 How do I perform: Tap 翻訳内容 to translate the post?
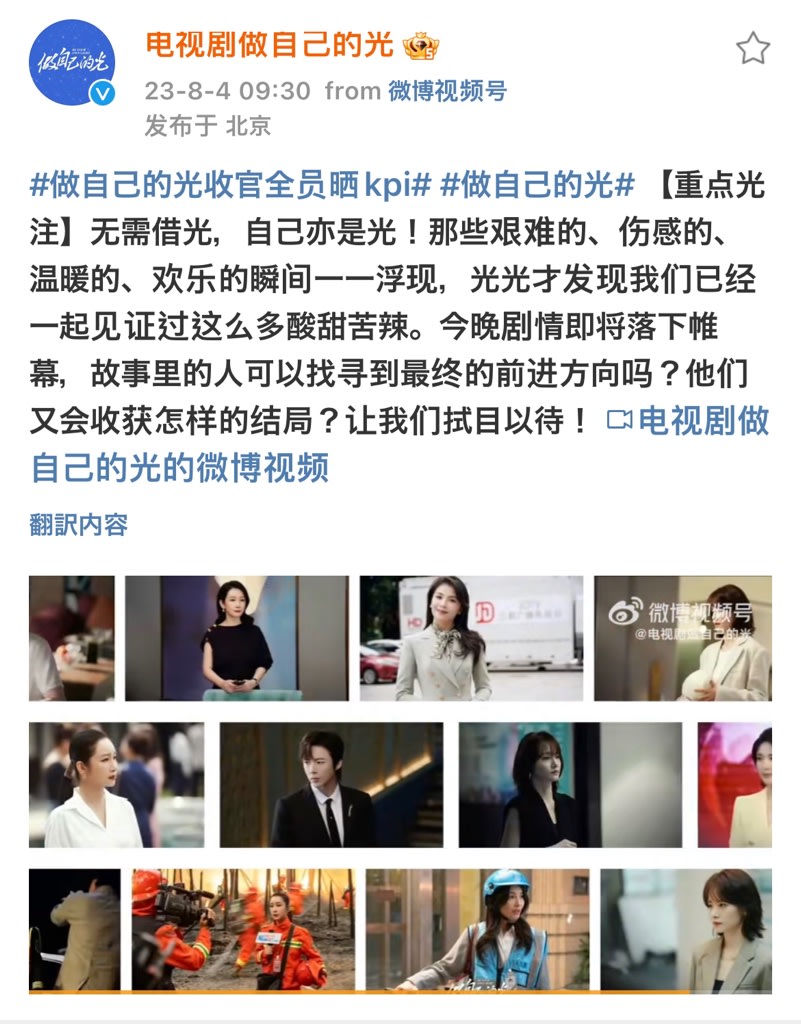(79, 524)
